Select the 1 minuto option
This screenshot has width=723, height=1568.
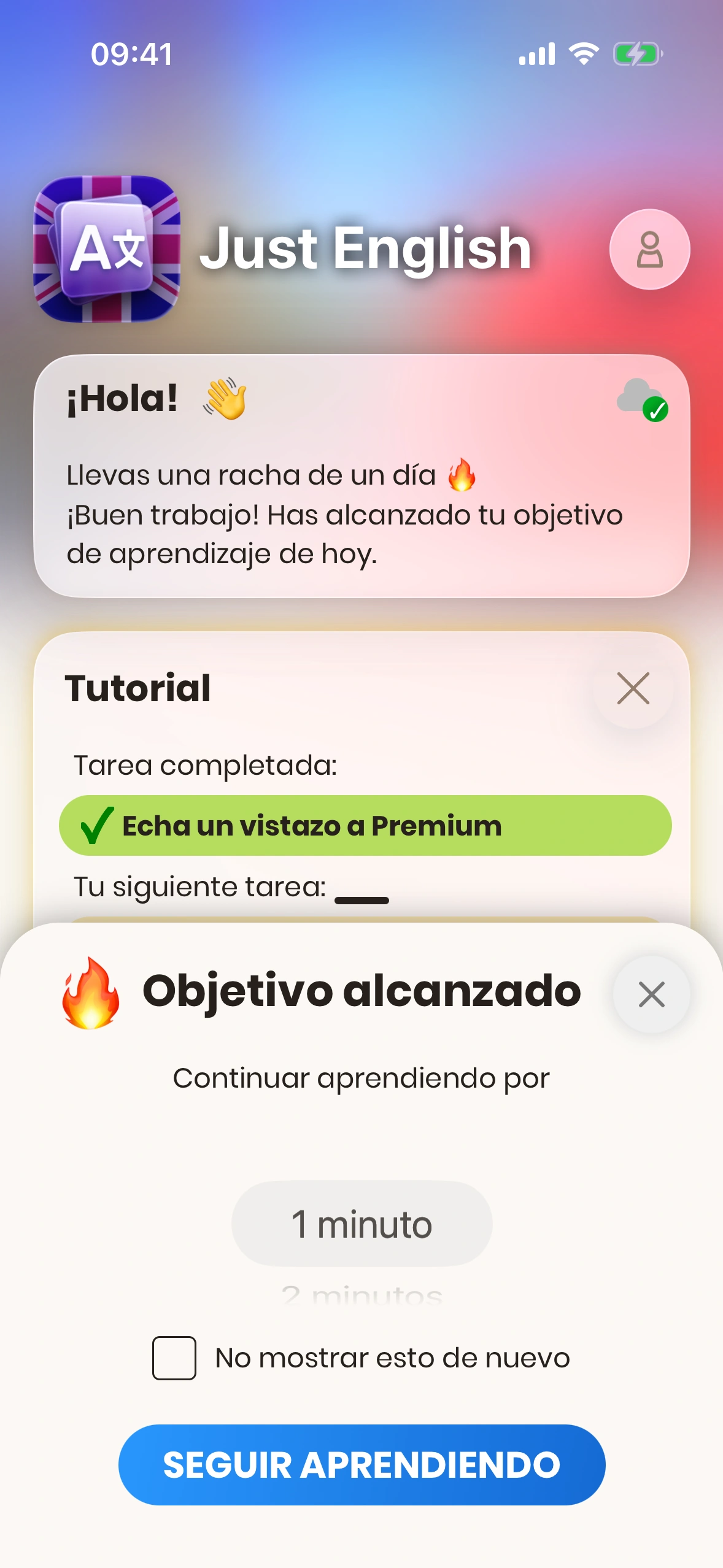pos(361,1224)
